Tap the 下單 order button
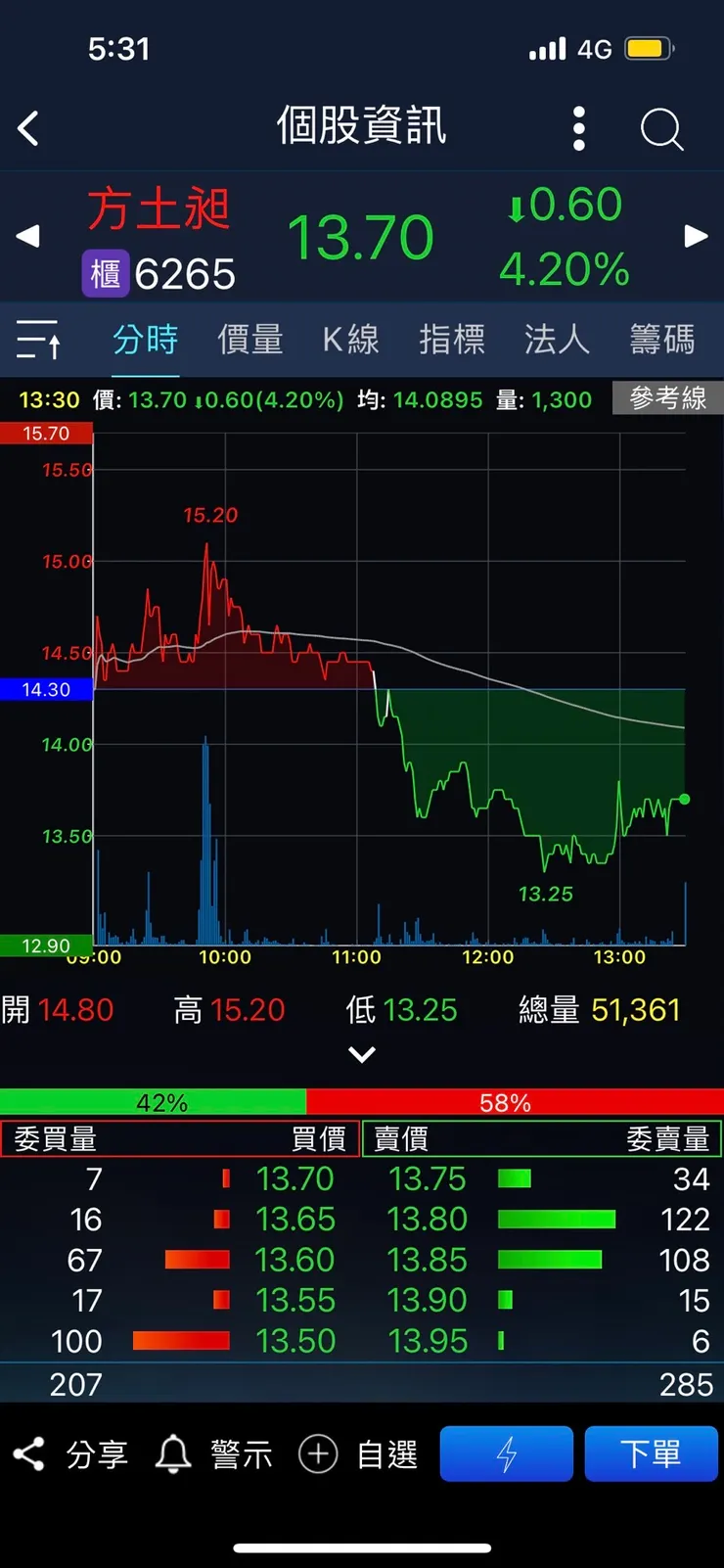 [x=652, y=1453]
